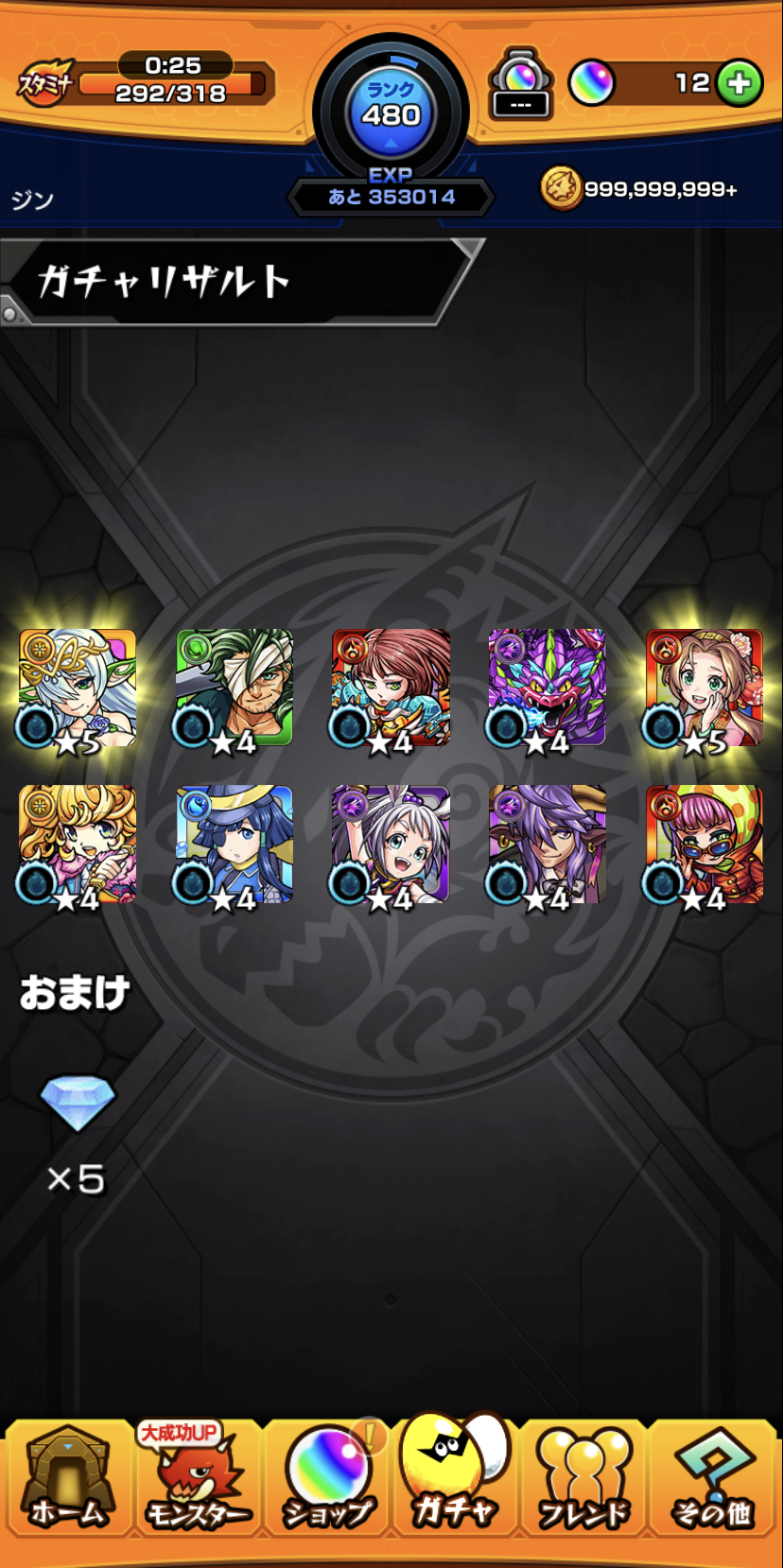
Task: Open the pink-haired goggles ★4 character
Action: [x=704, y=845]
